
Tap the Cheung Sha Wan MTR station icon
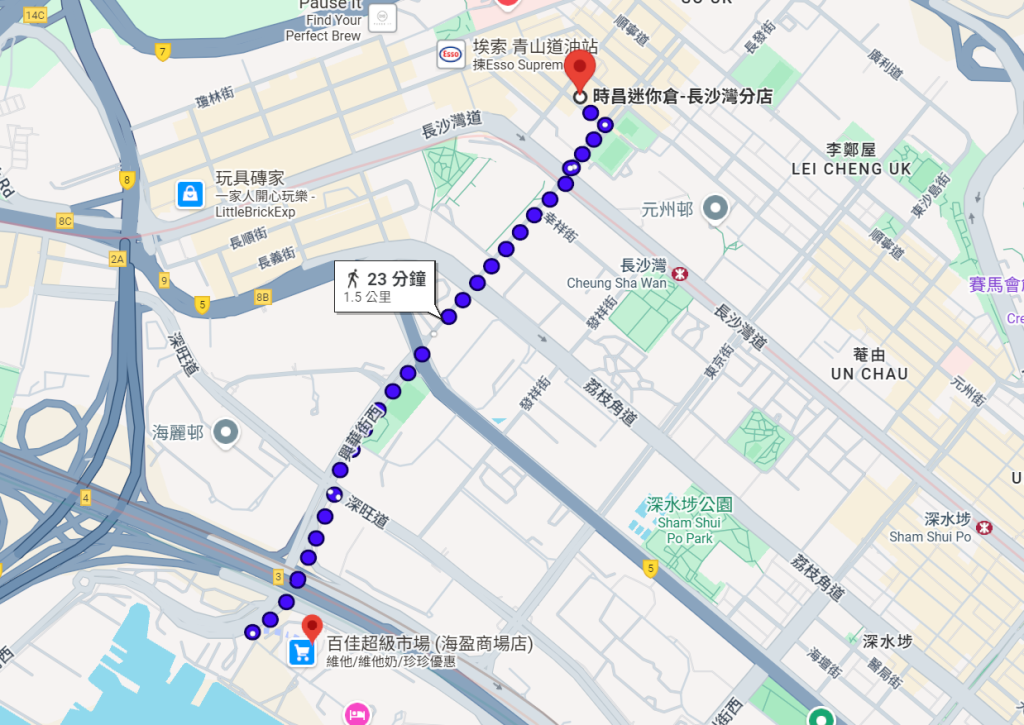680,273
